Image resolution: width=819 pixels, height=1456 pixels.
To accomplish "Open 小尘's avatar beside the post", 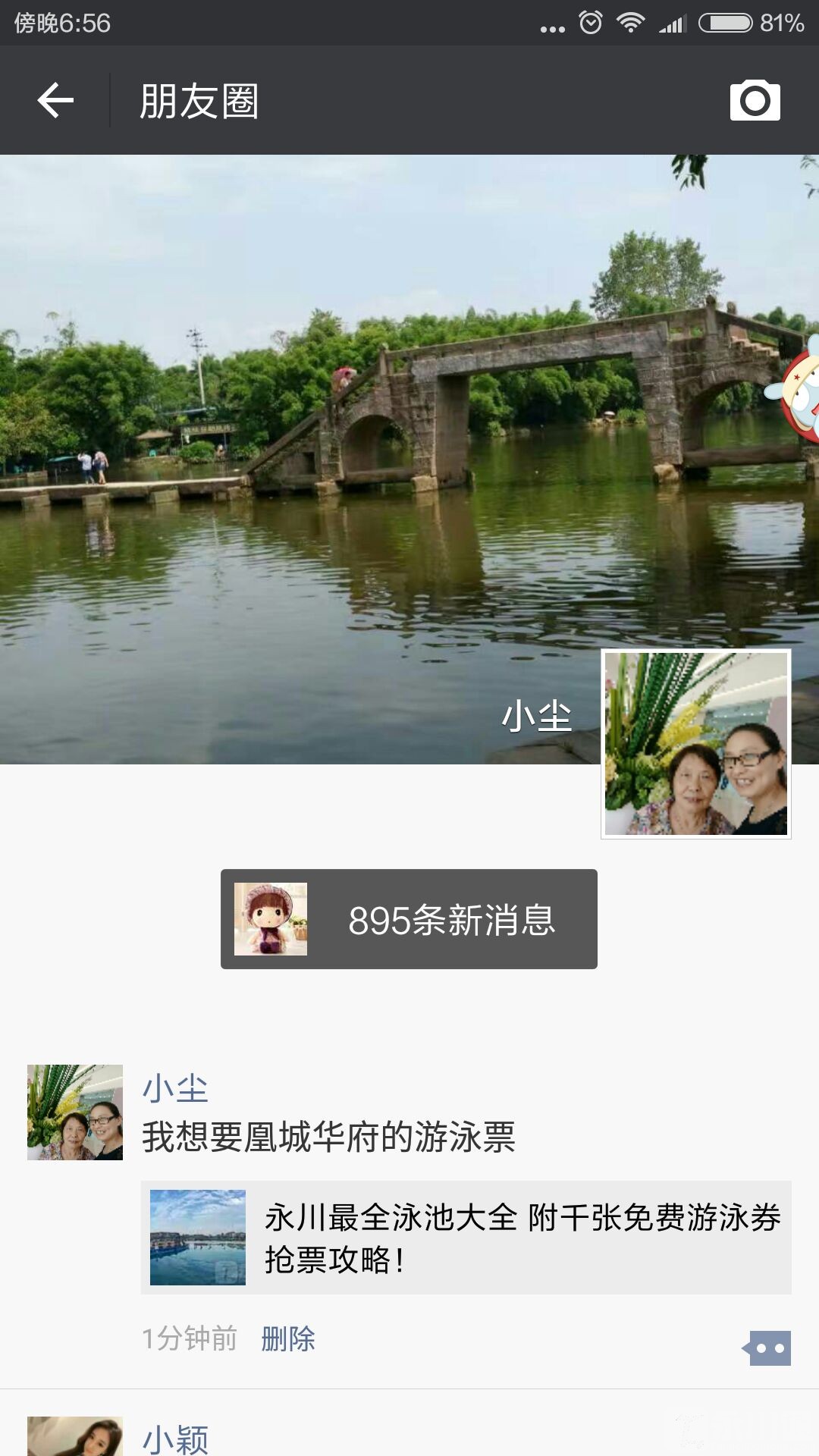I will 75,1112.
